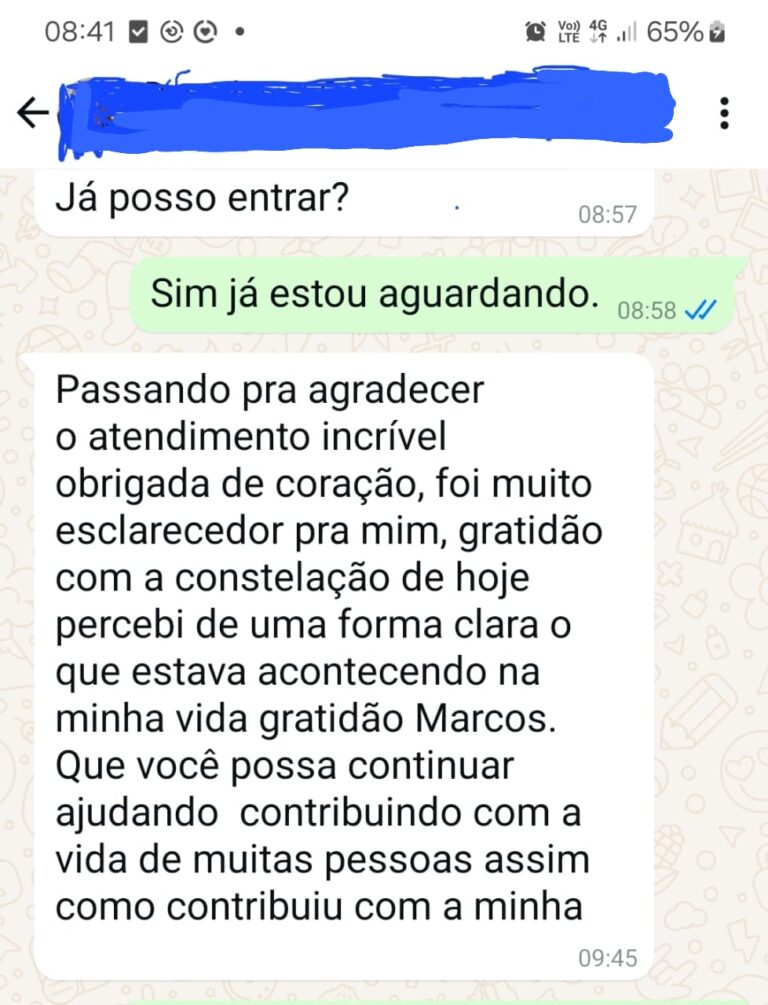Image resolution: width=768 pixels, height=1005 pixels.
Task: Open the chat overflow menu
Action: (724, 114)
